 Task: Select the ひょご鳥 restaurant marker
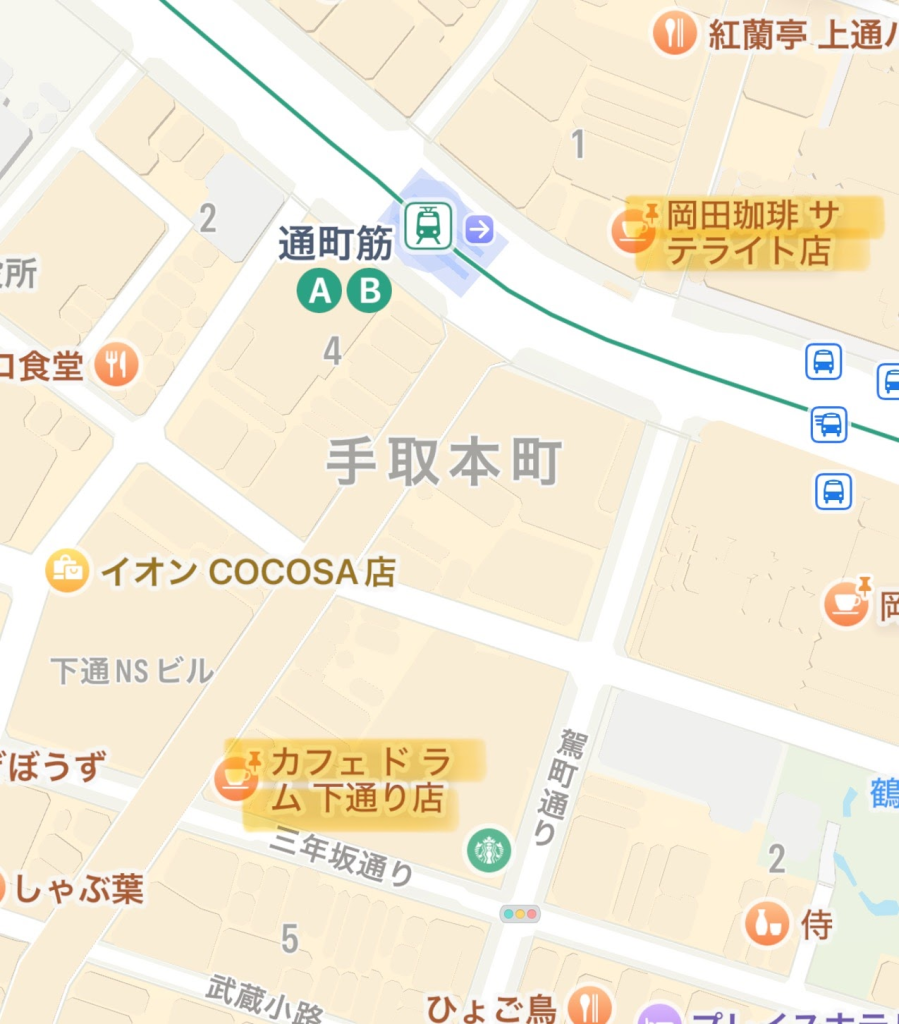click(x=590, y=1007)
